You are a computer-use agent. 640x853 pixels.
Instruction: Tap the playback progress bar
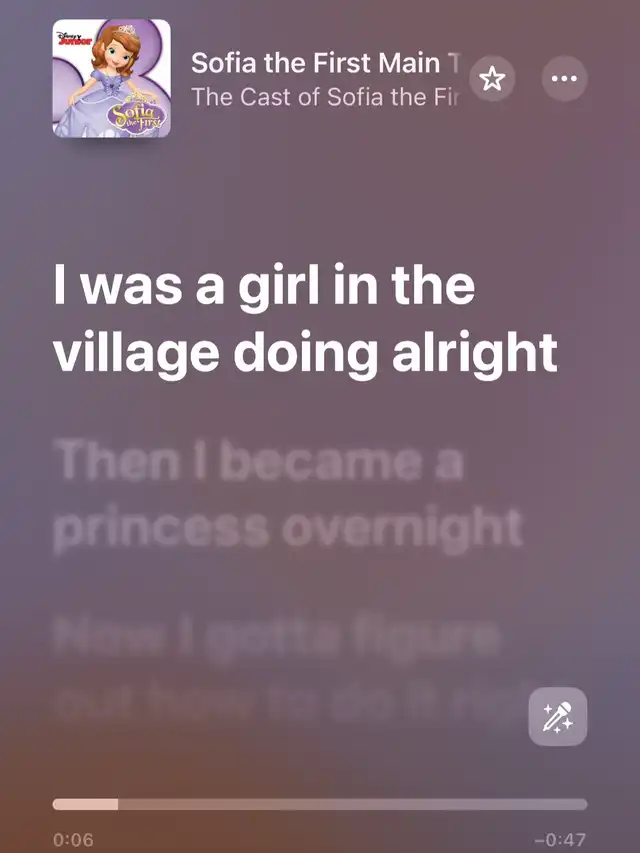tap(320, 804)
